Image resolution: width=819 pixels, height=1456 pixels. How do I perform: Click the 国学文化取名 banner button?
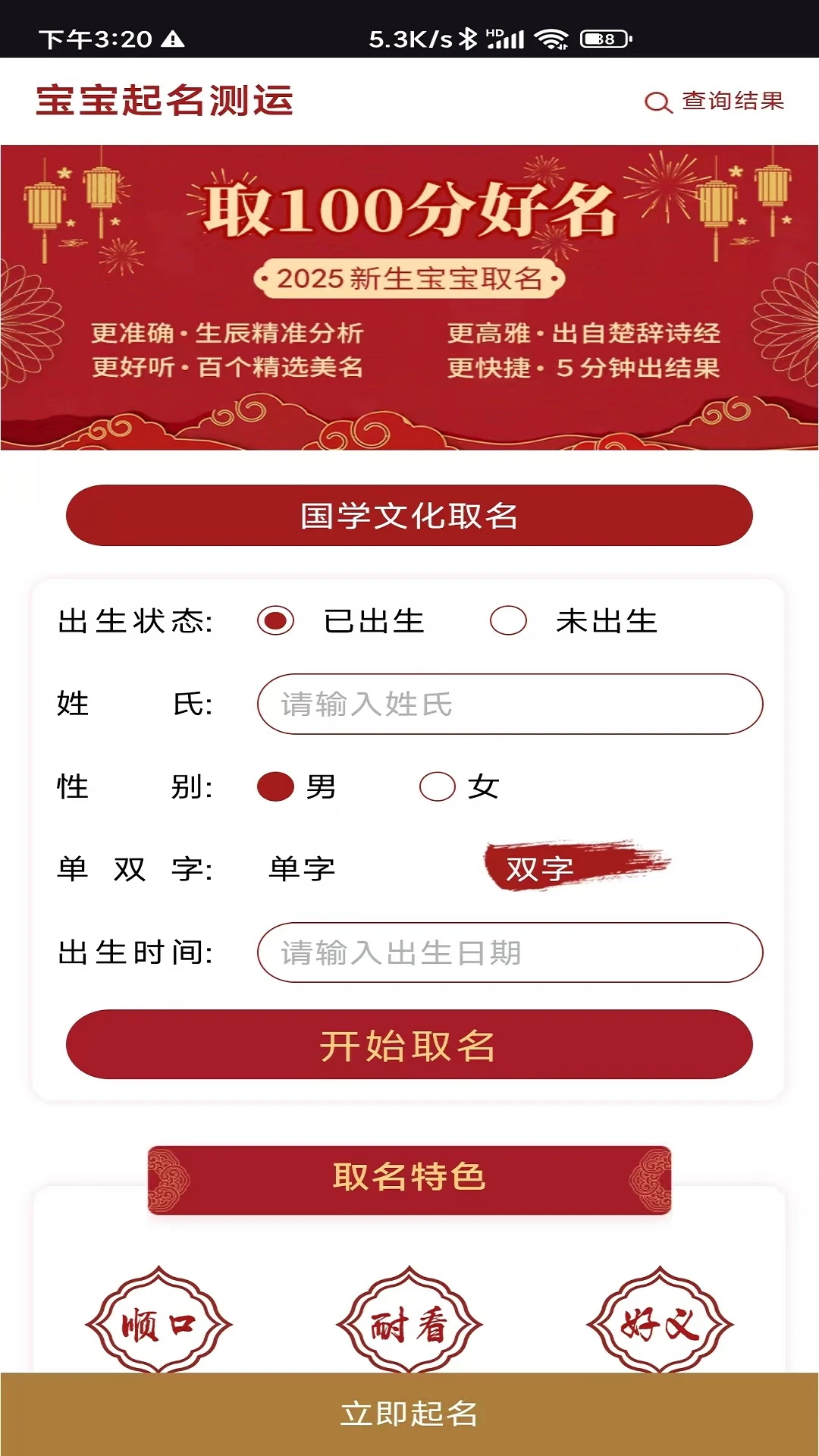point(409,516)
